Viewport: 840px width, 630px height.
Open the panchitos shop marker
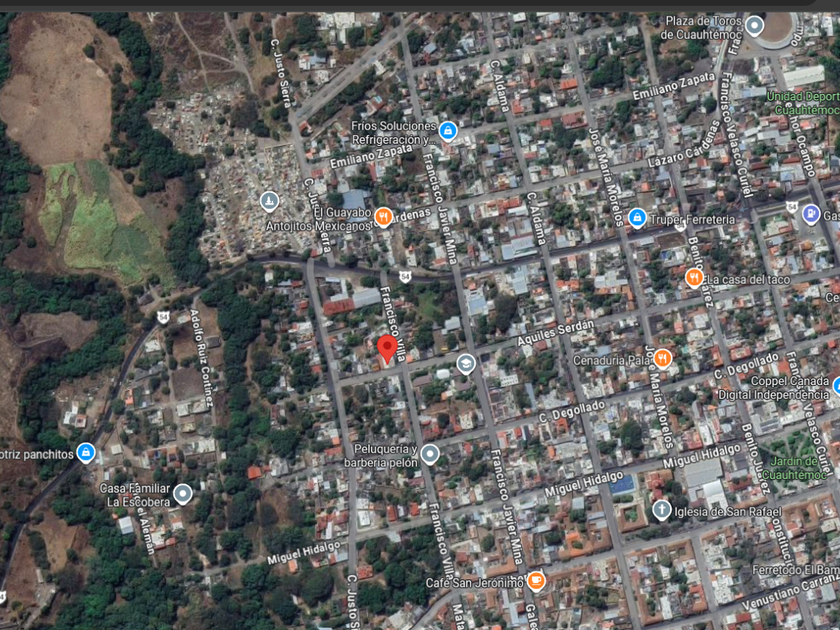coord(86,453)
